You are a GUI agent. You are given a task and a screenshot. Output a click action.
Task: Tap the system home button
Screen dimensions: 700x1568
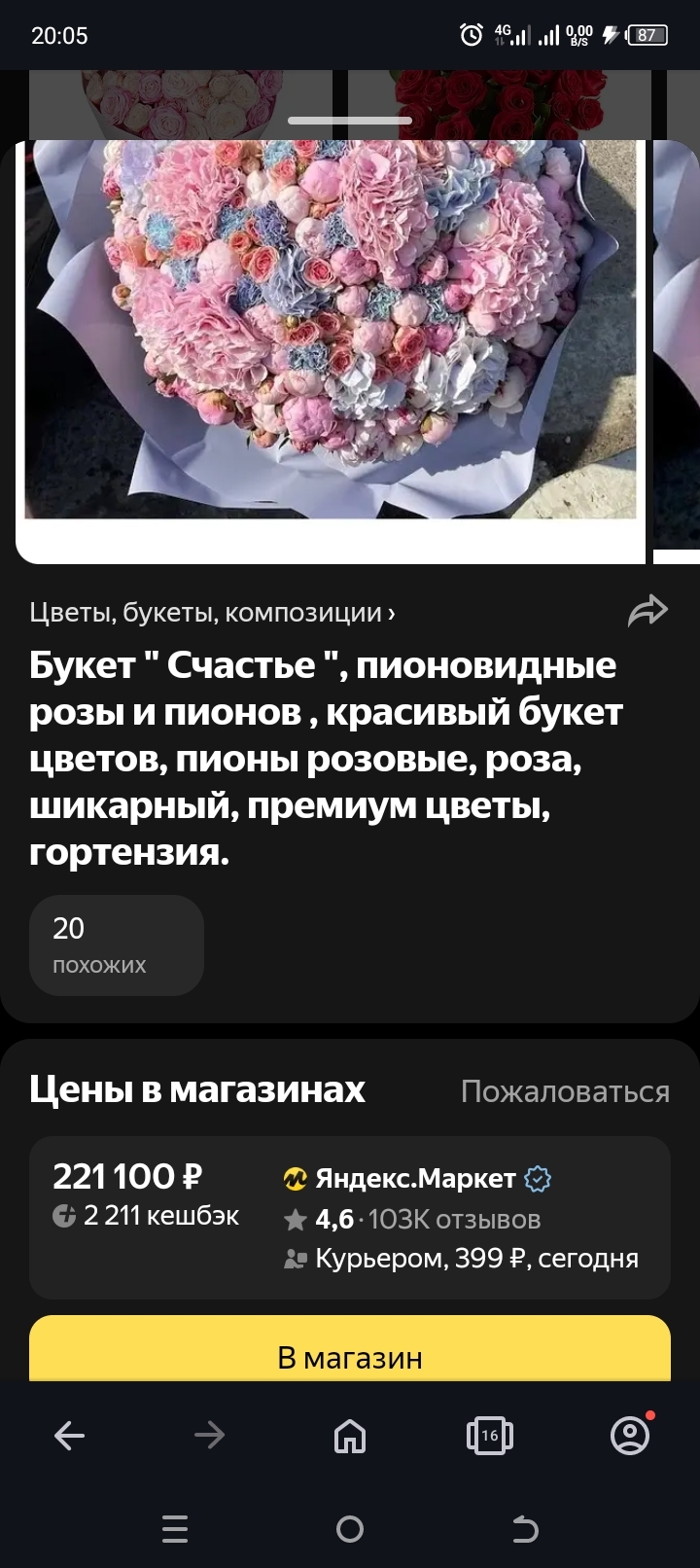(x=350, y=1529)
